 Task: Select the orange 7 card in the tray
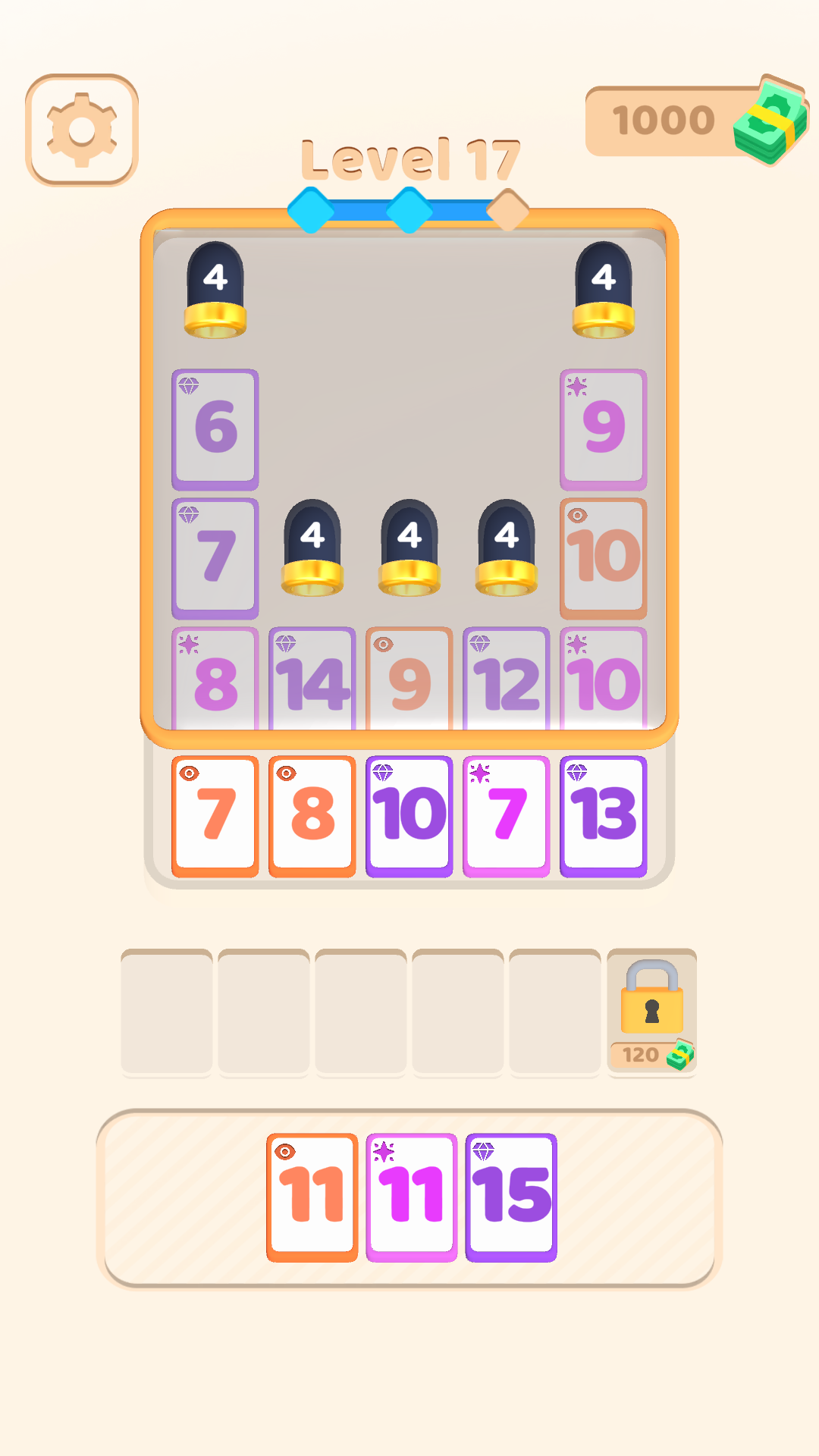click(x=215, y=814)
